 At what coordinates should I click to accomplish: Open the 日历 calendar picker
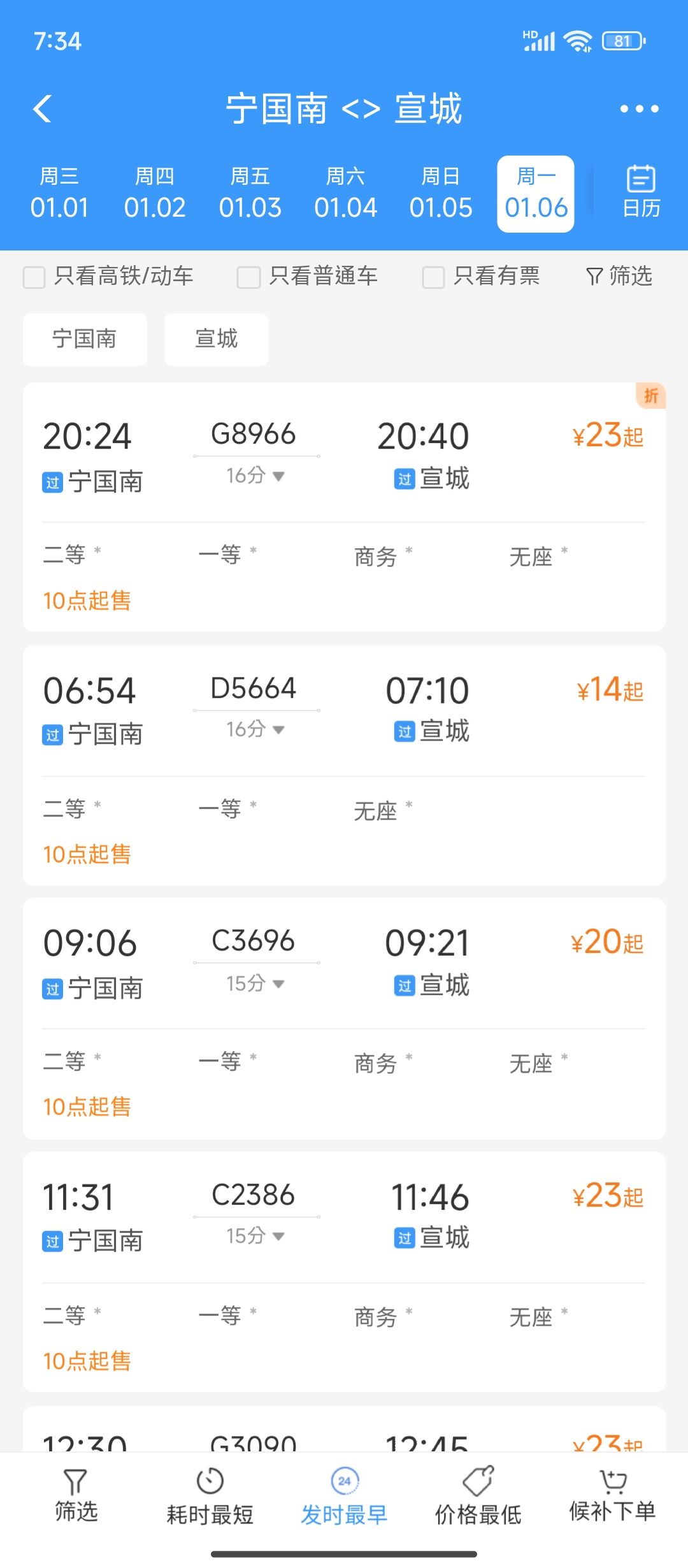pyautogui.click(x=641, y=192)
